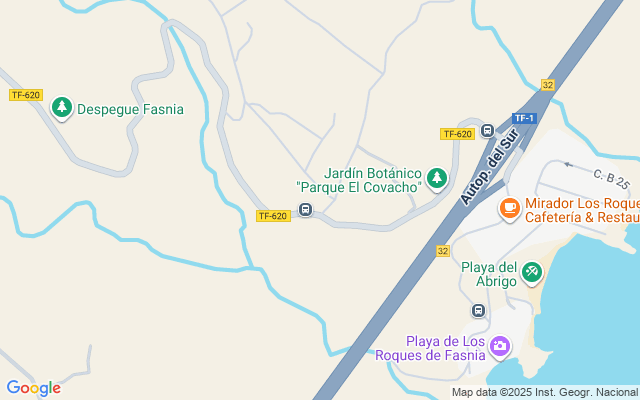Tap the bus stop beside the TF-620 label near Parque El Covacho
This screenshot has height=400, width=640.
305,210
